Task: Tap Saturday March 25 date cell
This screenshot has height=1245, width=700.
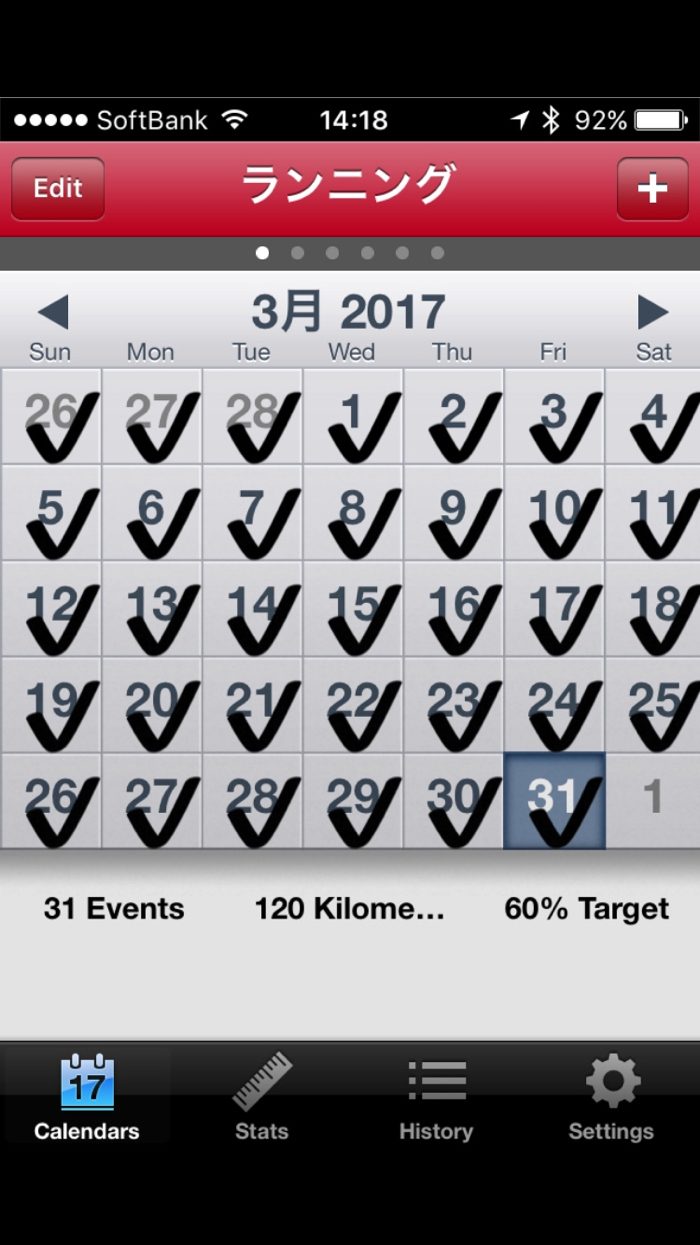Action: point(653,705)
